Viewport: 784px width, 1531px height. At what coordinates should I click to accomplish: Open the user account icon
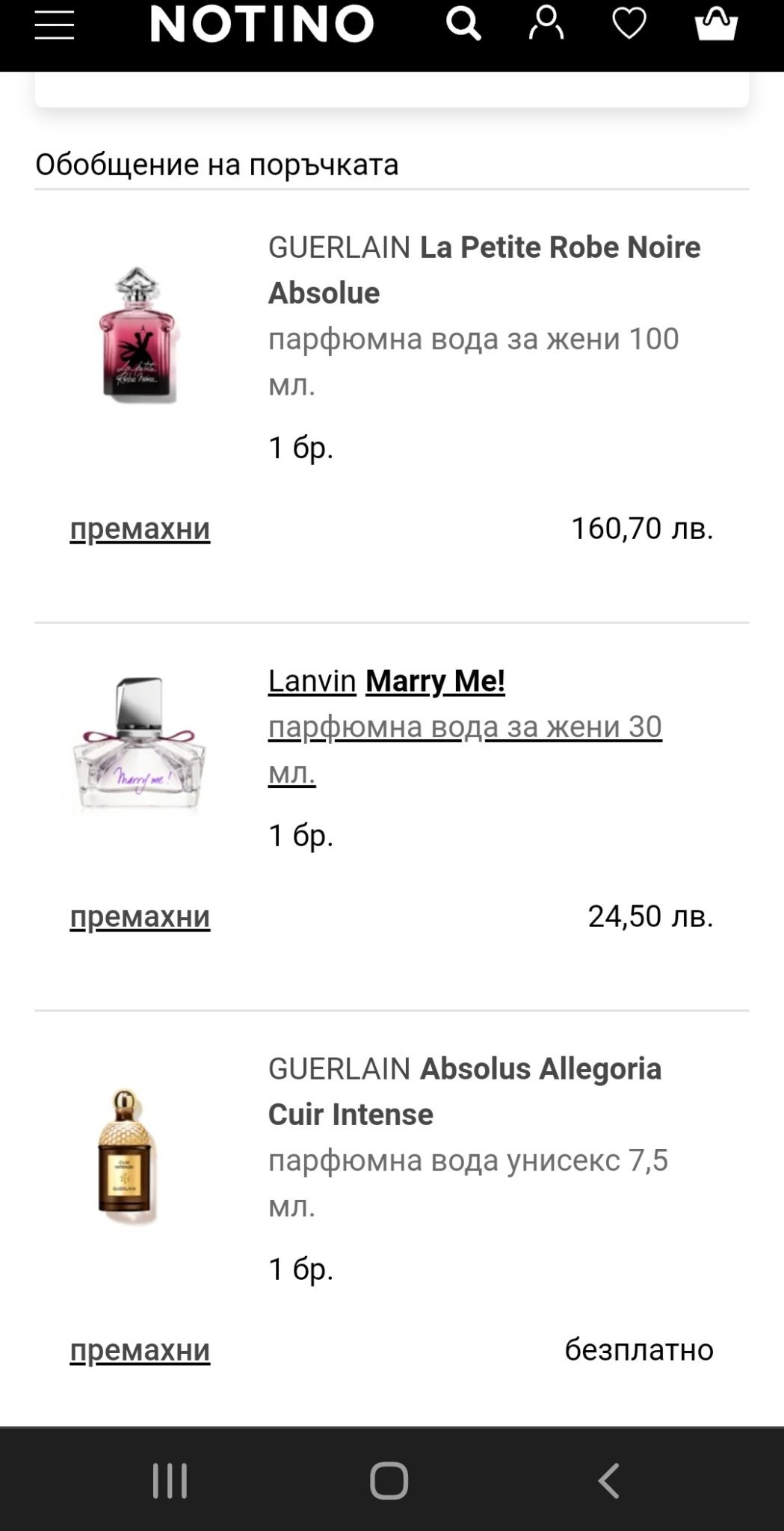click(x=546, y=24)
